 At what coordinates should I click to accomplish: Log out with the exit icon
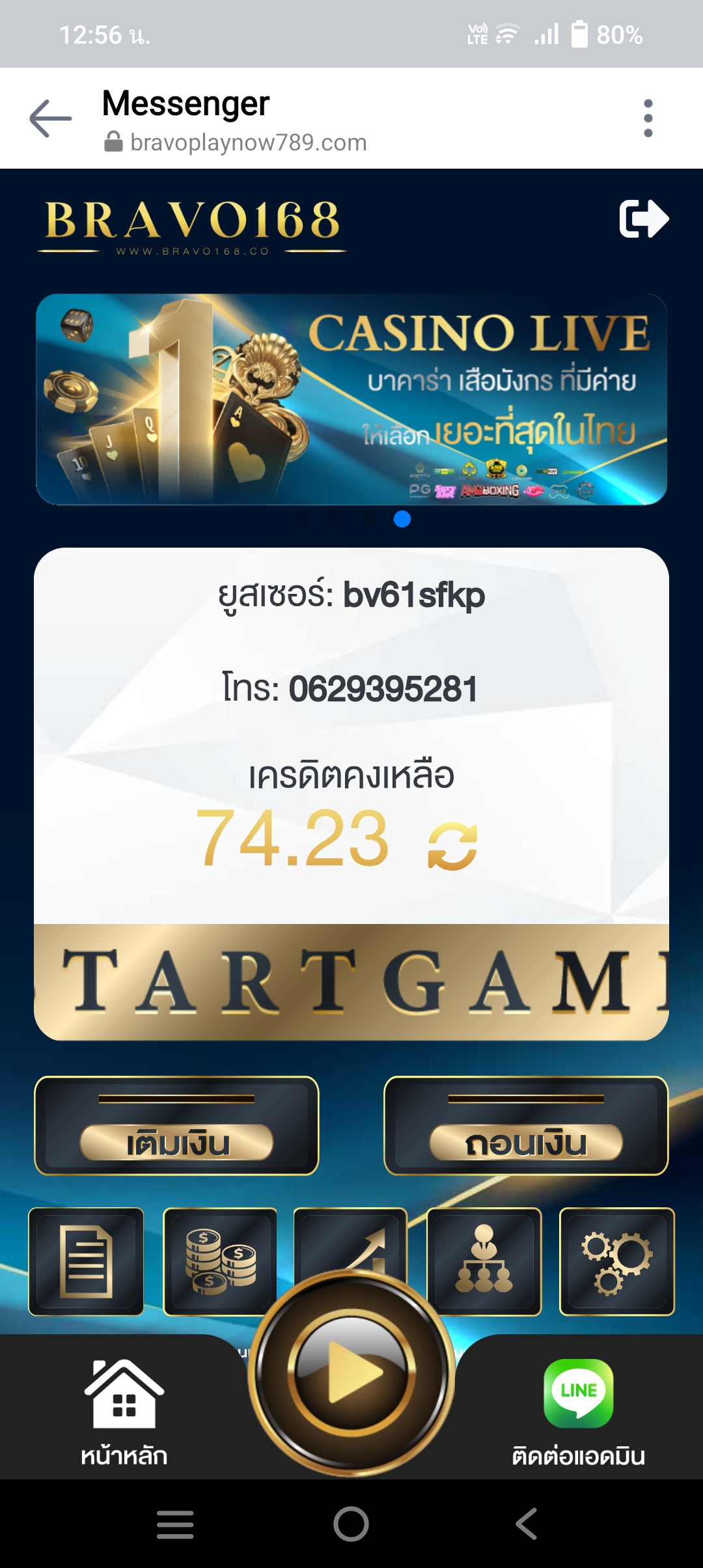pos(643,219)
